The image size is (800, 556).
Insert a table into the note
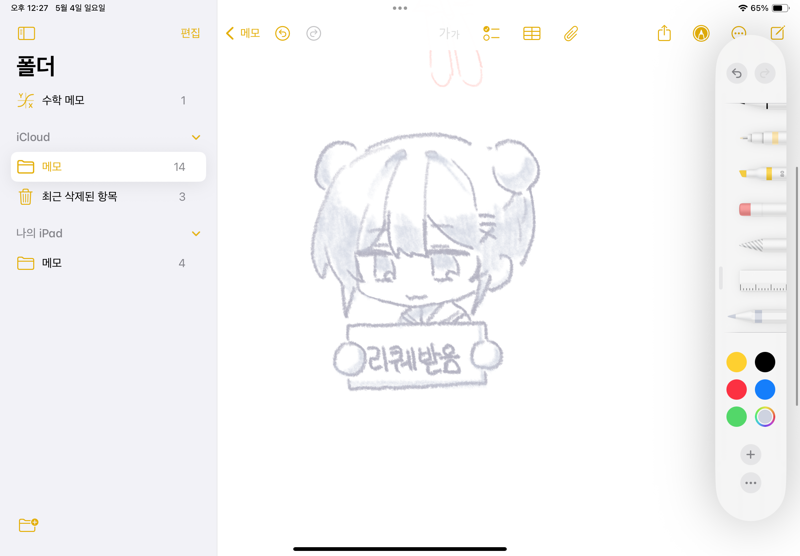tap(532, 33)
